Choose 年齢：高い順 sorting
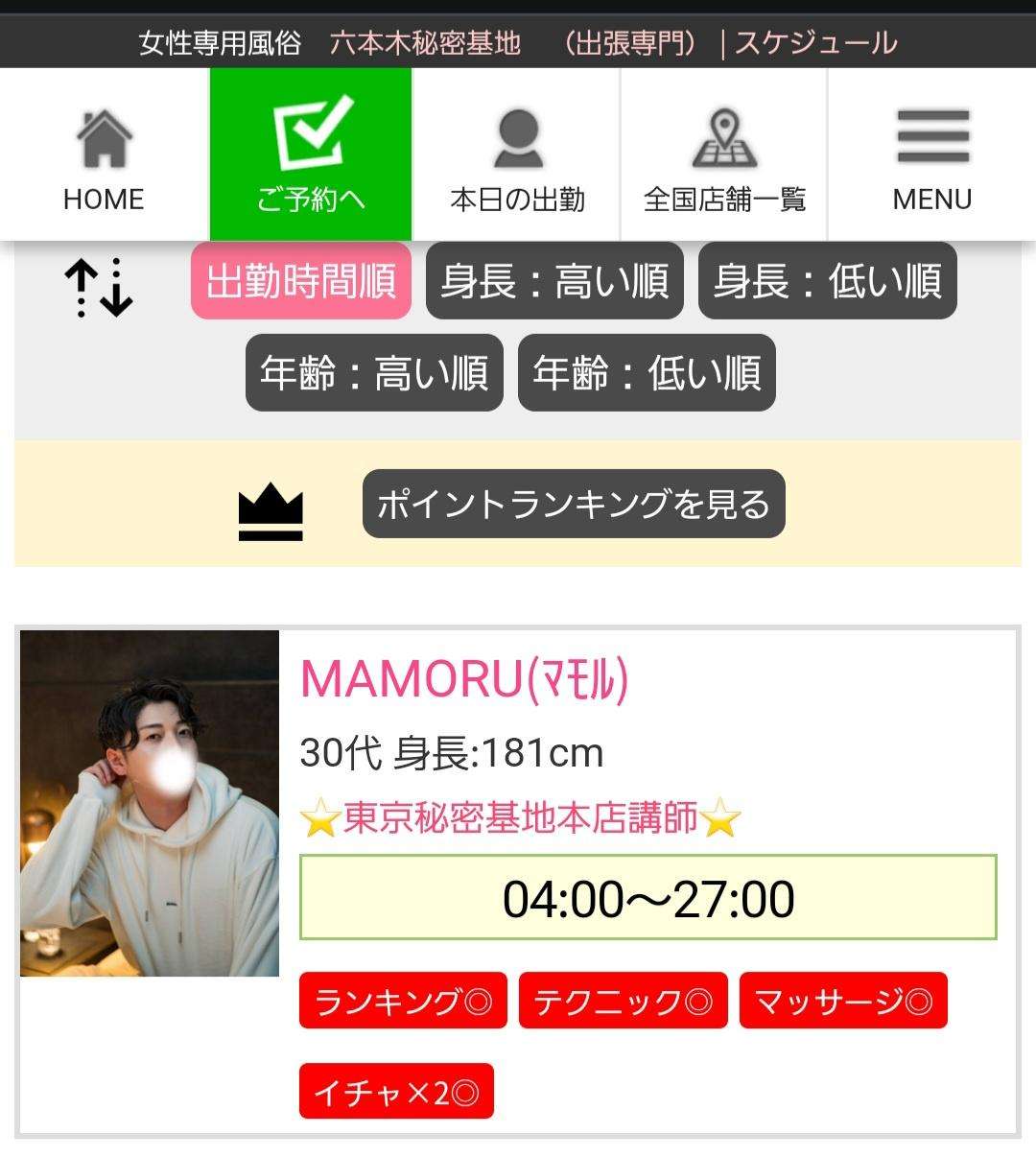 (x=374, y=372)
